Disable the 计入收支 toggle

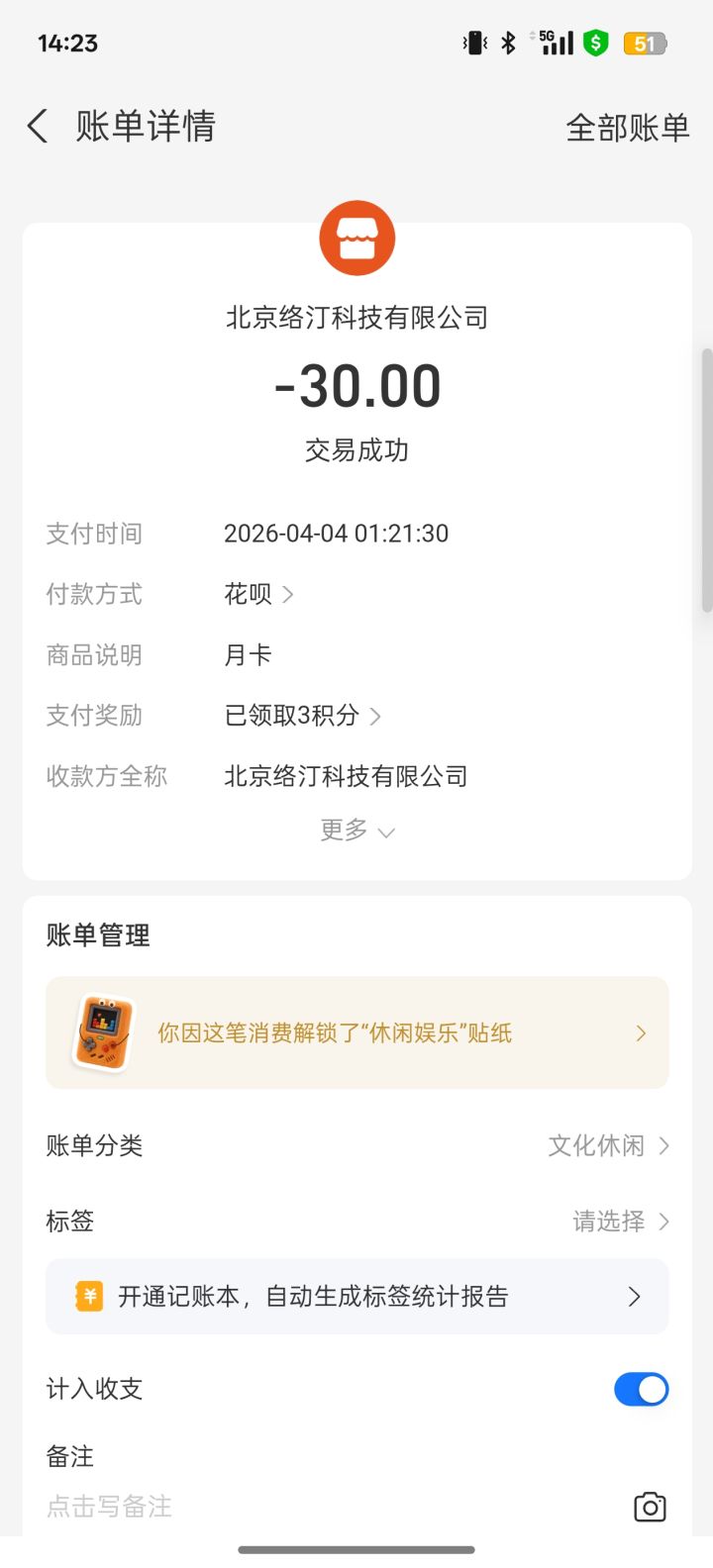(x=641, y=1389)
